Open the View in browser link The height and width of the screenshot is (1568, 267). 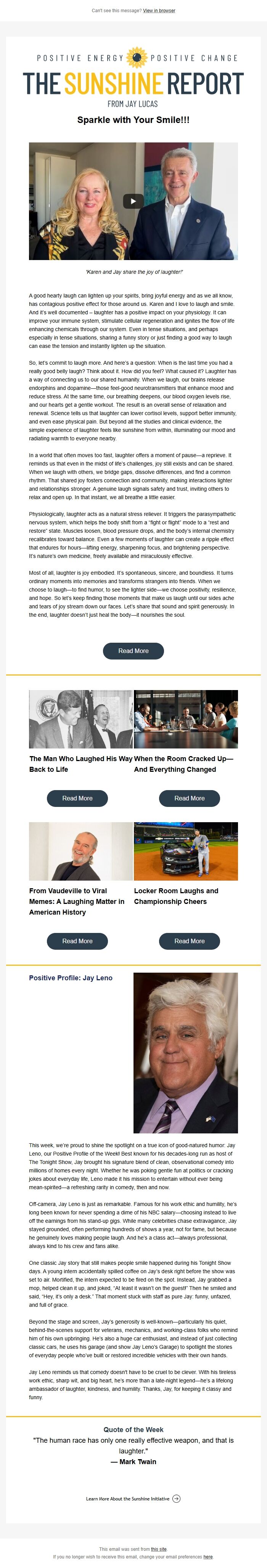[159, 10]
